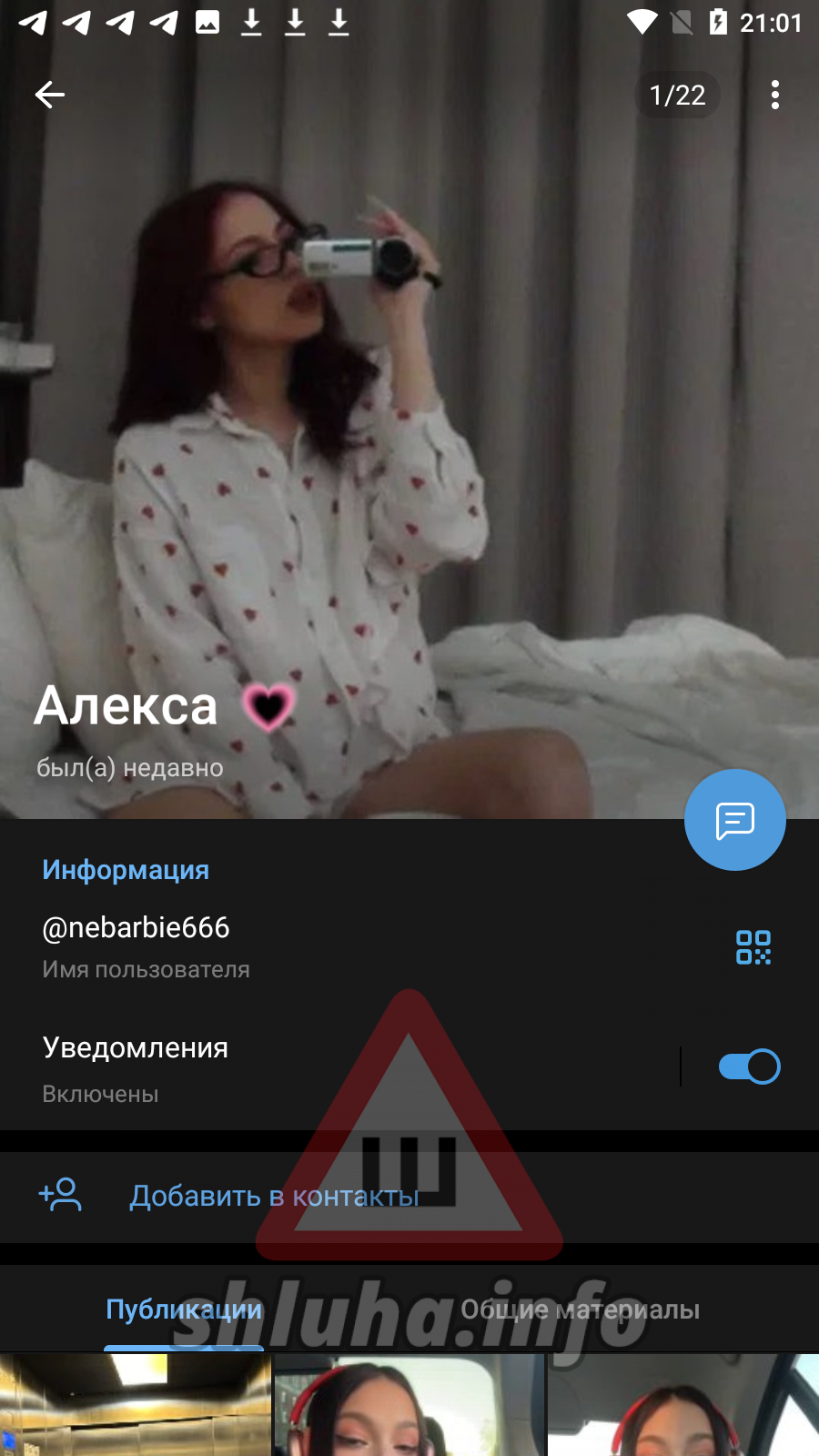Show QR code for @nebarbie666
This screenshot has height=1456, width=819.
(753, 947)
